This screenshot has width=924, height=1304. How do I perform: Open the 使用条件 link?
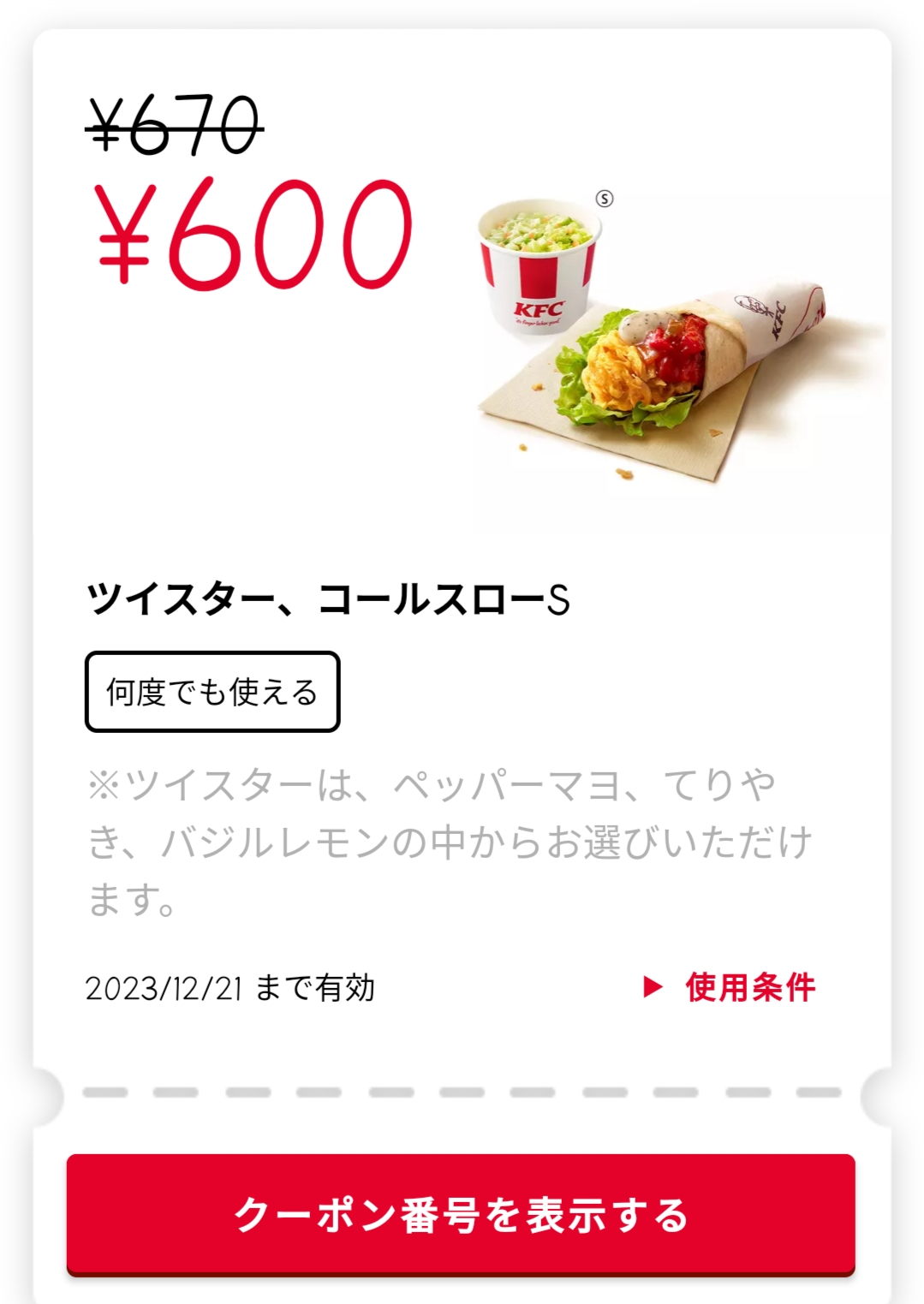click(730, 987)
